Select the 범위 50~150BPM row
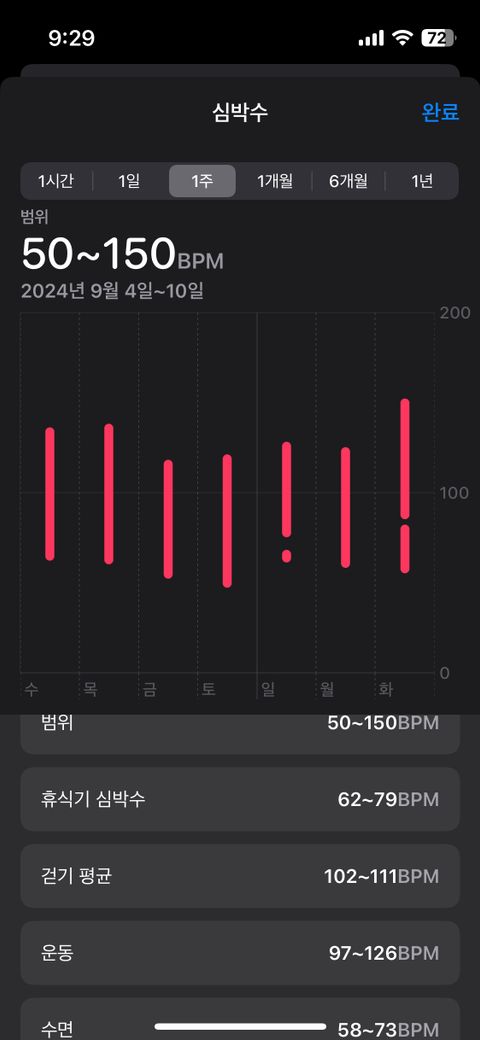The height and width of the screenshot is (1040, 480). (240, 734)
